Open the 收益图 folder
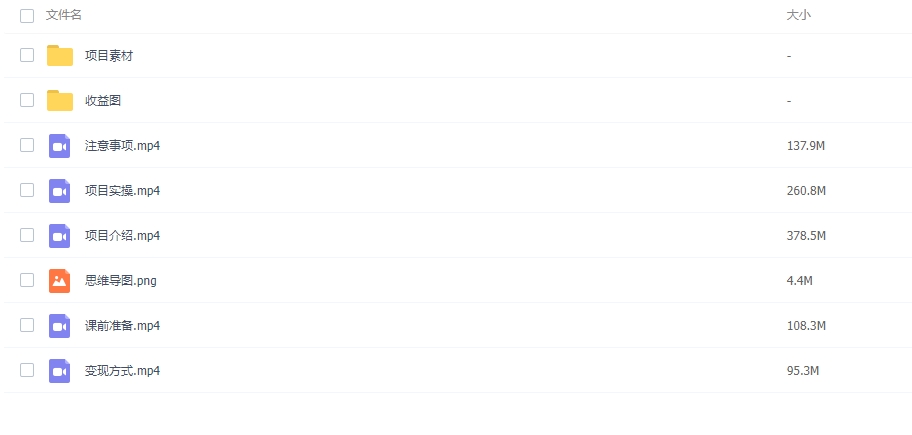912x435 pixels. pos(103,101)
